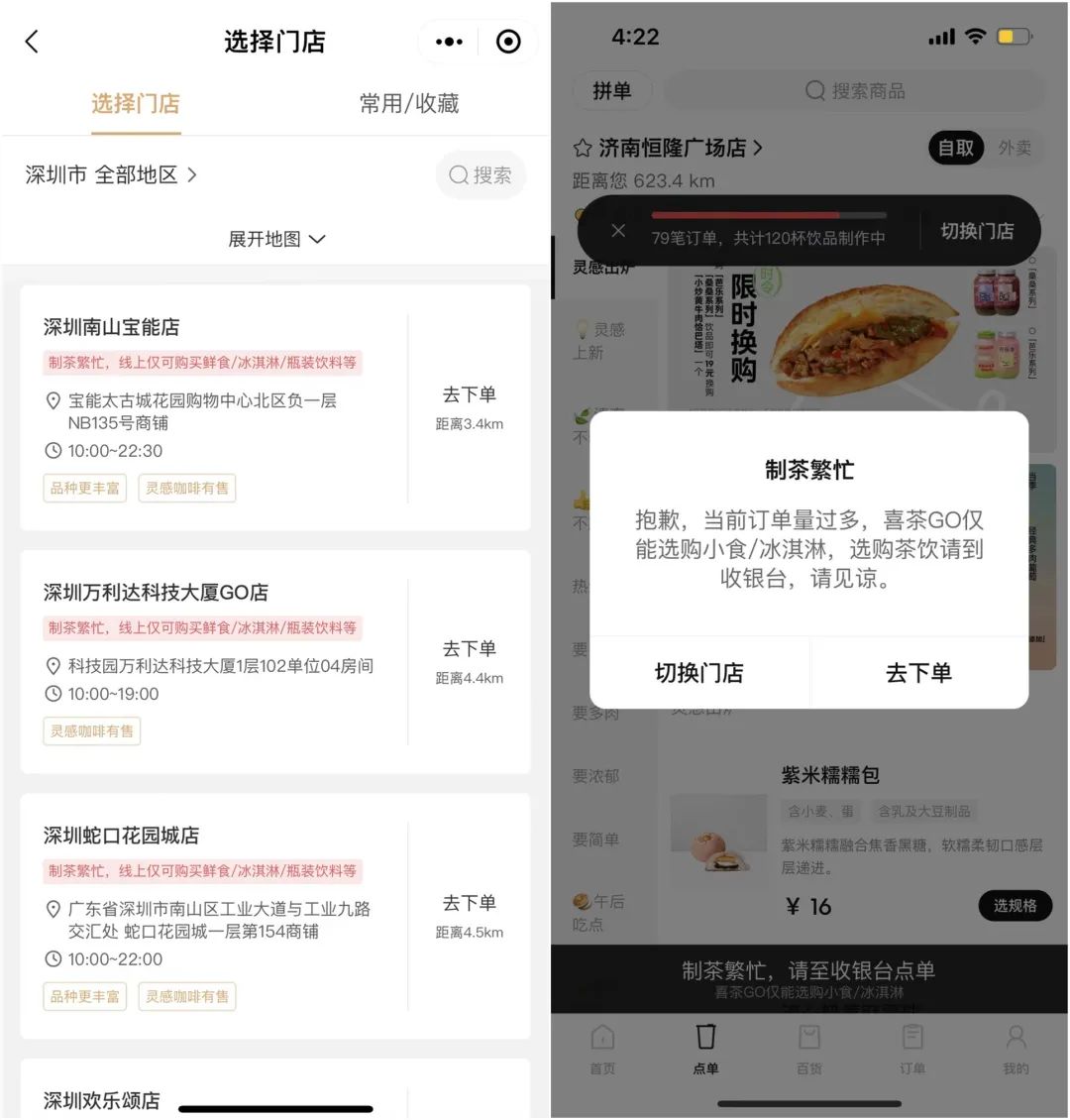Image resolution: width=1070 pixels, height=1120 pixels.
Task: Click 选规格 for 紫米糯糯包
Action: click(1015, 906)
